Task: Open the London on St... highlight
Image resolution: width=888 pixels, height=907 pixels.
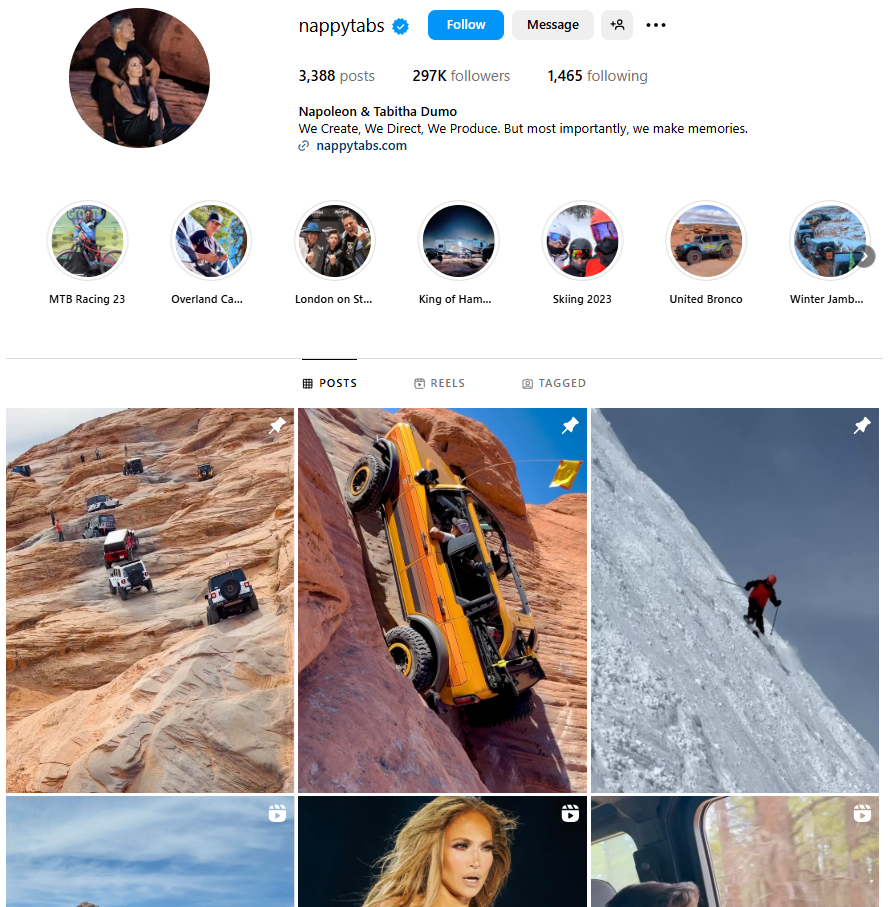Action: tap(335, 241)
